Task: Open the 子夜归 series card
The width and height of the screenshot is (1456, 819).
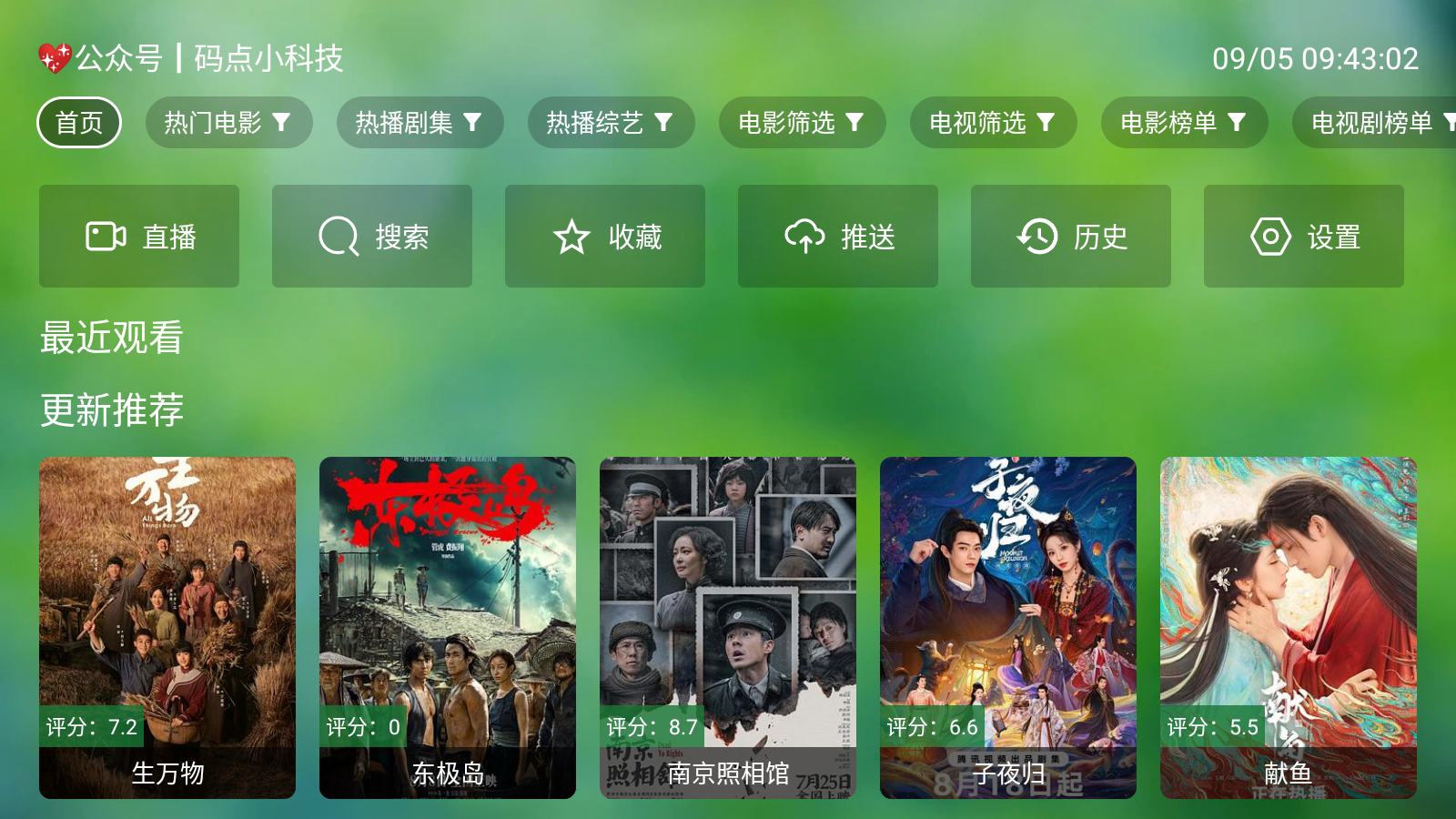Action: [1008, 627]
